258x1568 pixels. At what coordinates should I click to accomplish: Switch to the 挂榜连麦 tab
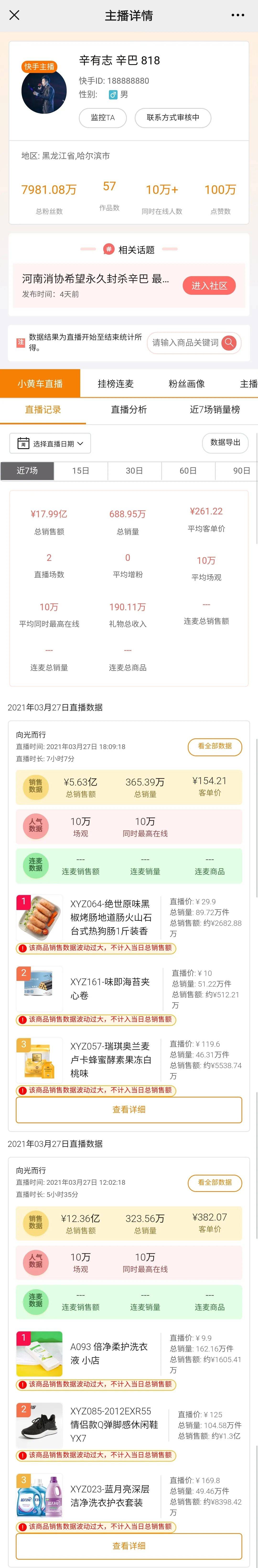[115, 383]
